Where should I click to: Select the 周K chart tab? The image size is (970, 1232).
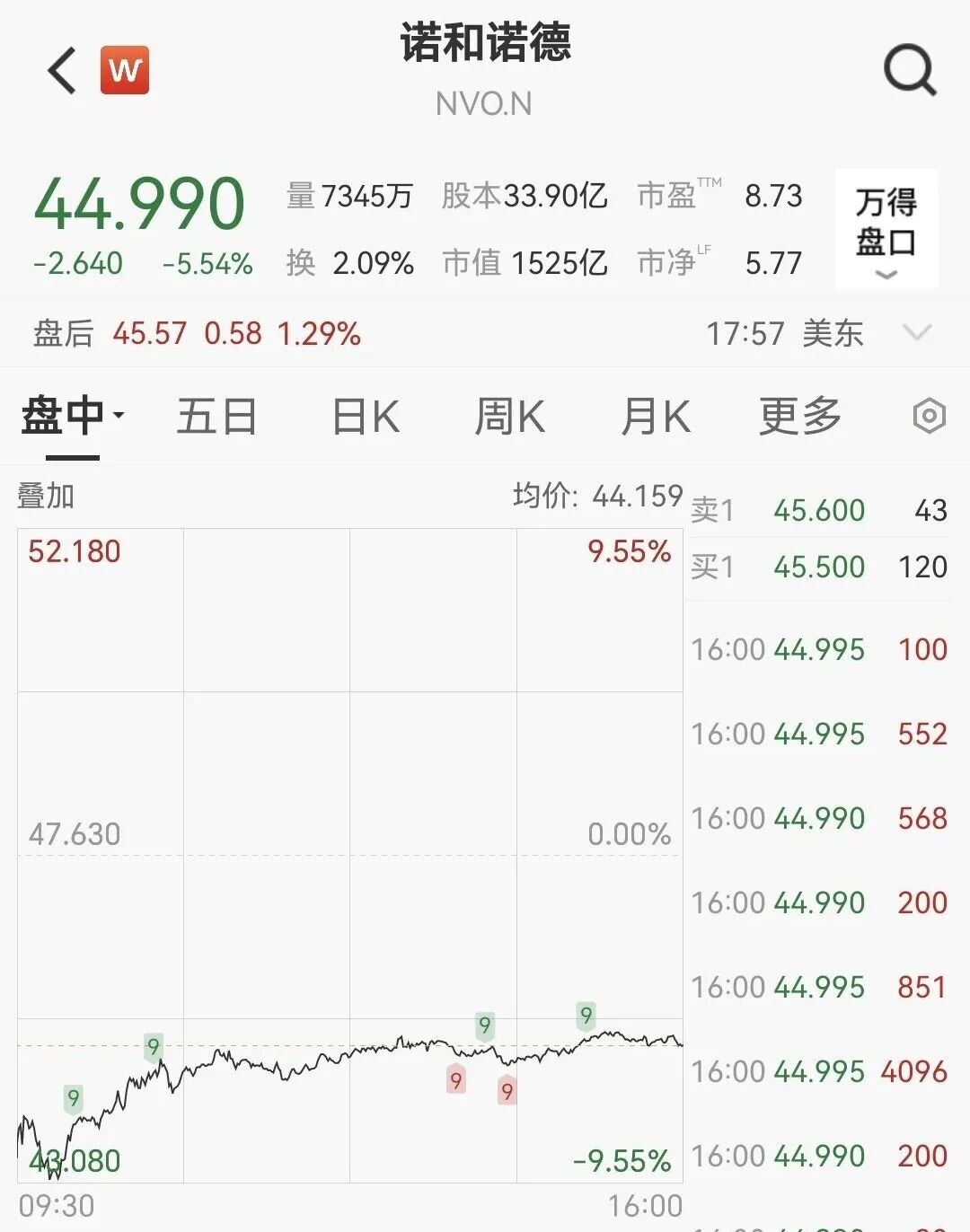509,417
